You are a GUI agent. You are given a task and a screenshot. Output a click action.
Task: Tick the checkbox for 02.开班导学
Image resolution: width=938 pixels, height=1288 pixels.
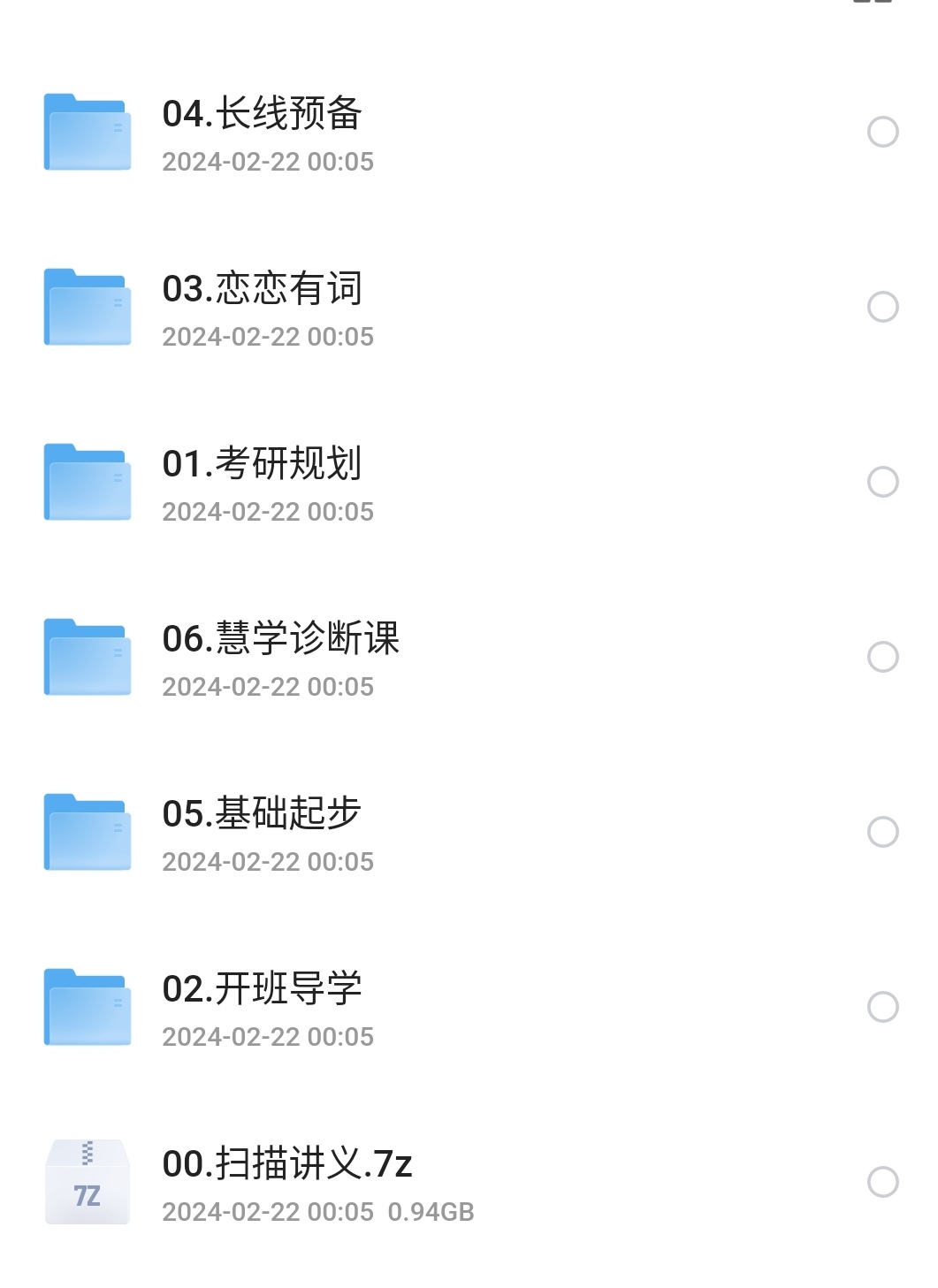tap(882, 1007)
